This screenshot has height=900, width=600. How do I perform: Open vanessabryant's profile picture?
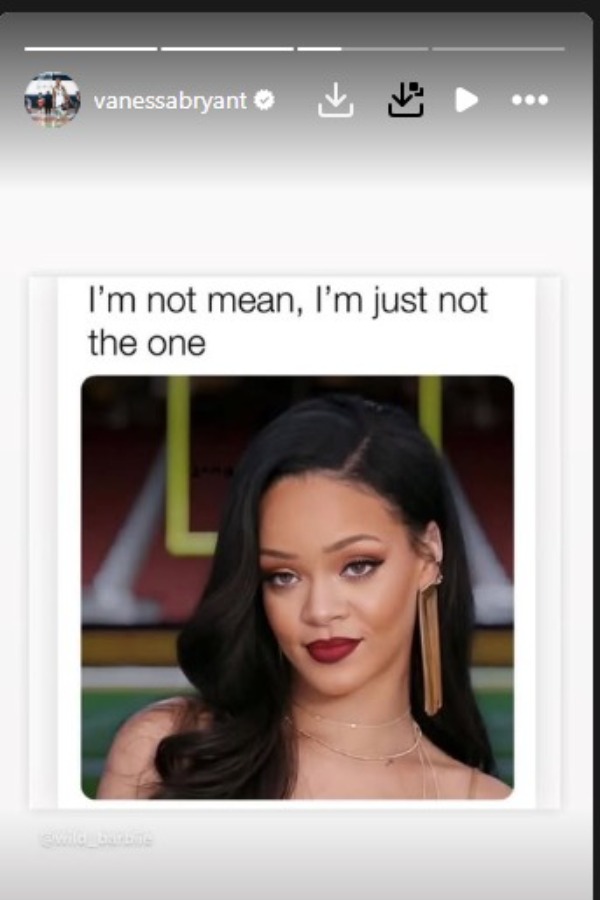[52, 99]
